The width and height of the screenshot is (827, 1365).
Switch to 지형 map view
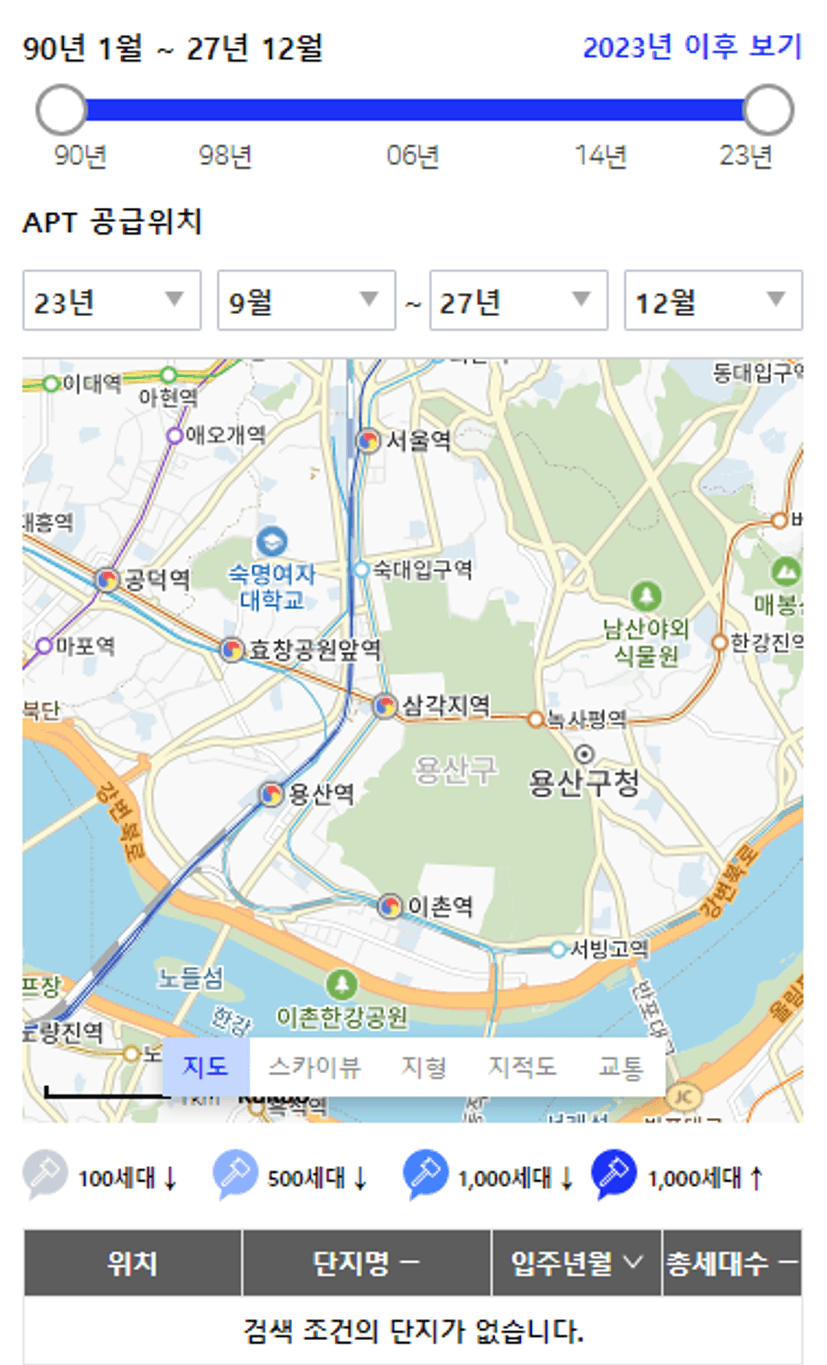pos(423,1067)
